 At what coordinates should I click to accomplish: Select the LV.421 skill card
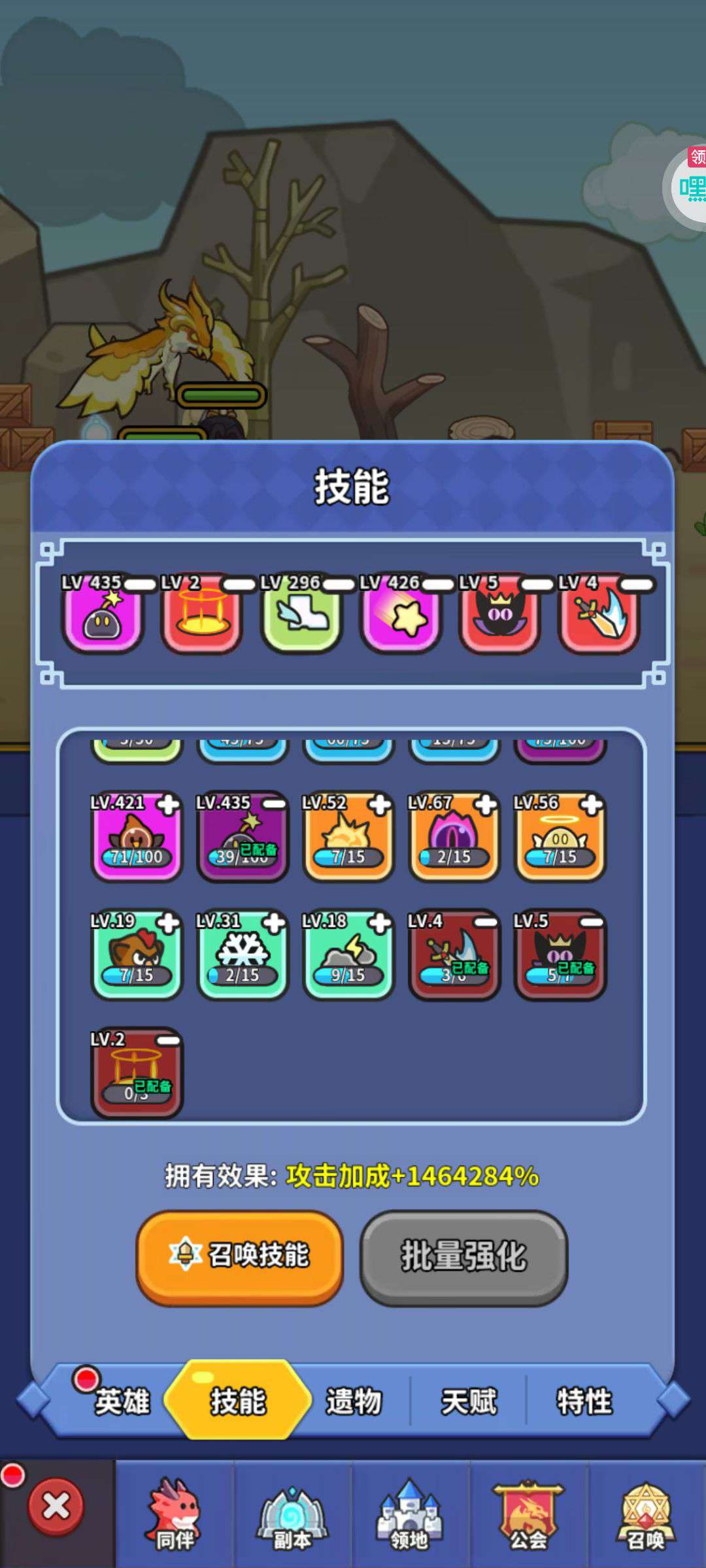[x=136, y=837]
